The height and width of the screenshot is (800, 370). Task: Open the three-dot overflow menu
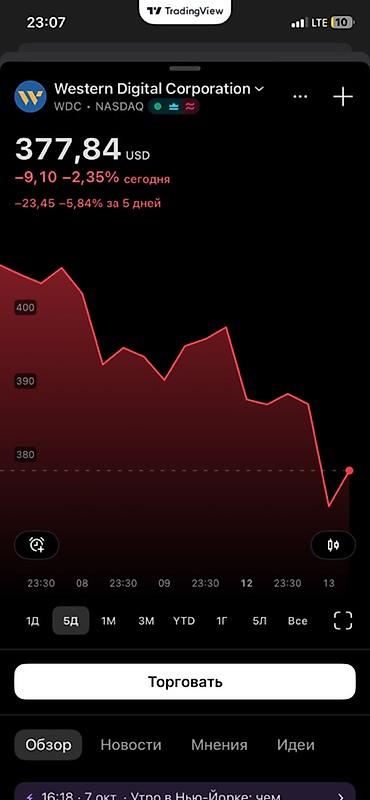(x=300, y=97)
